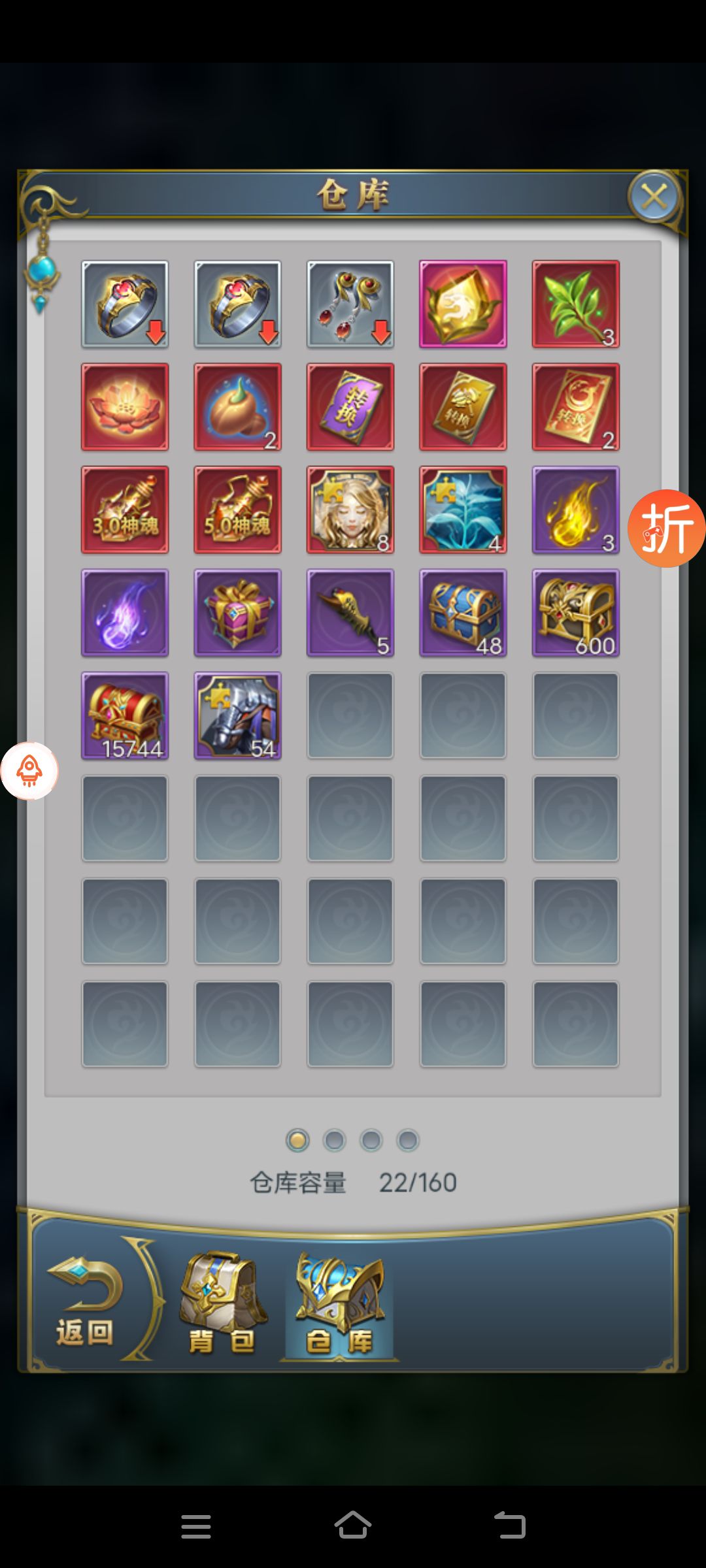This screenshot has width=706, height=1568.
Task: Select the blue treasure chest with count 48
Action: (x=463, y=612)
